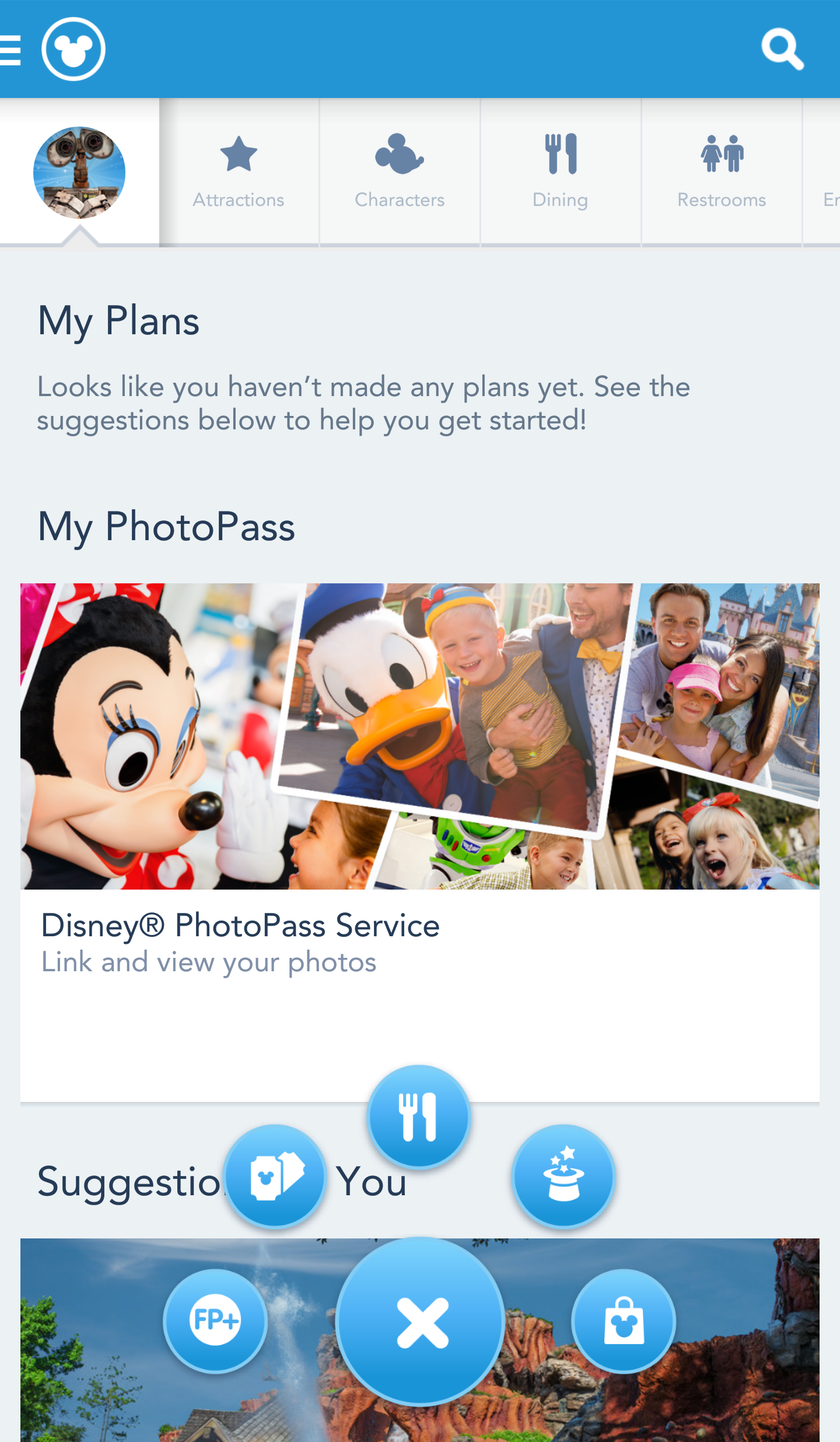This screenshot has height=1442, width=840.
Task: Open the Disney PhotoPass Service card
Action: tap(420, 840)
